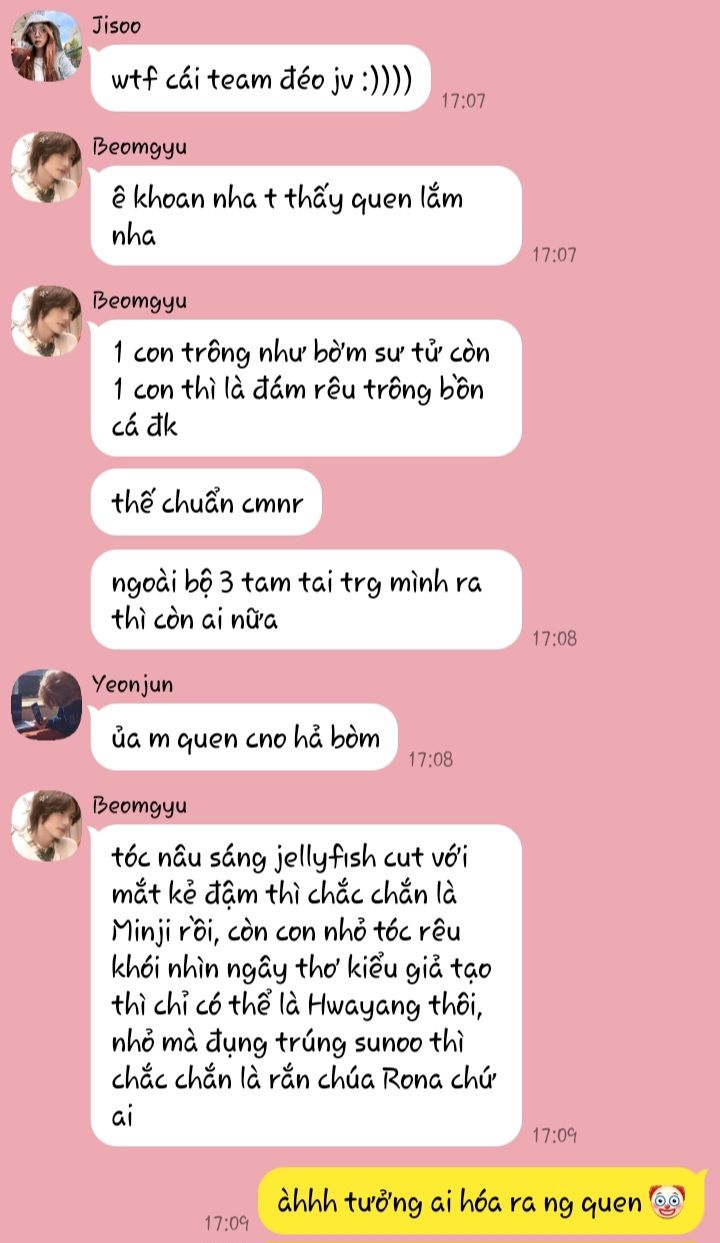Open Yeonjun's profile picture

[45, 704]
